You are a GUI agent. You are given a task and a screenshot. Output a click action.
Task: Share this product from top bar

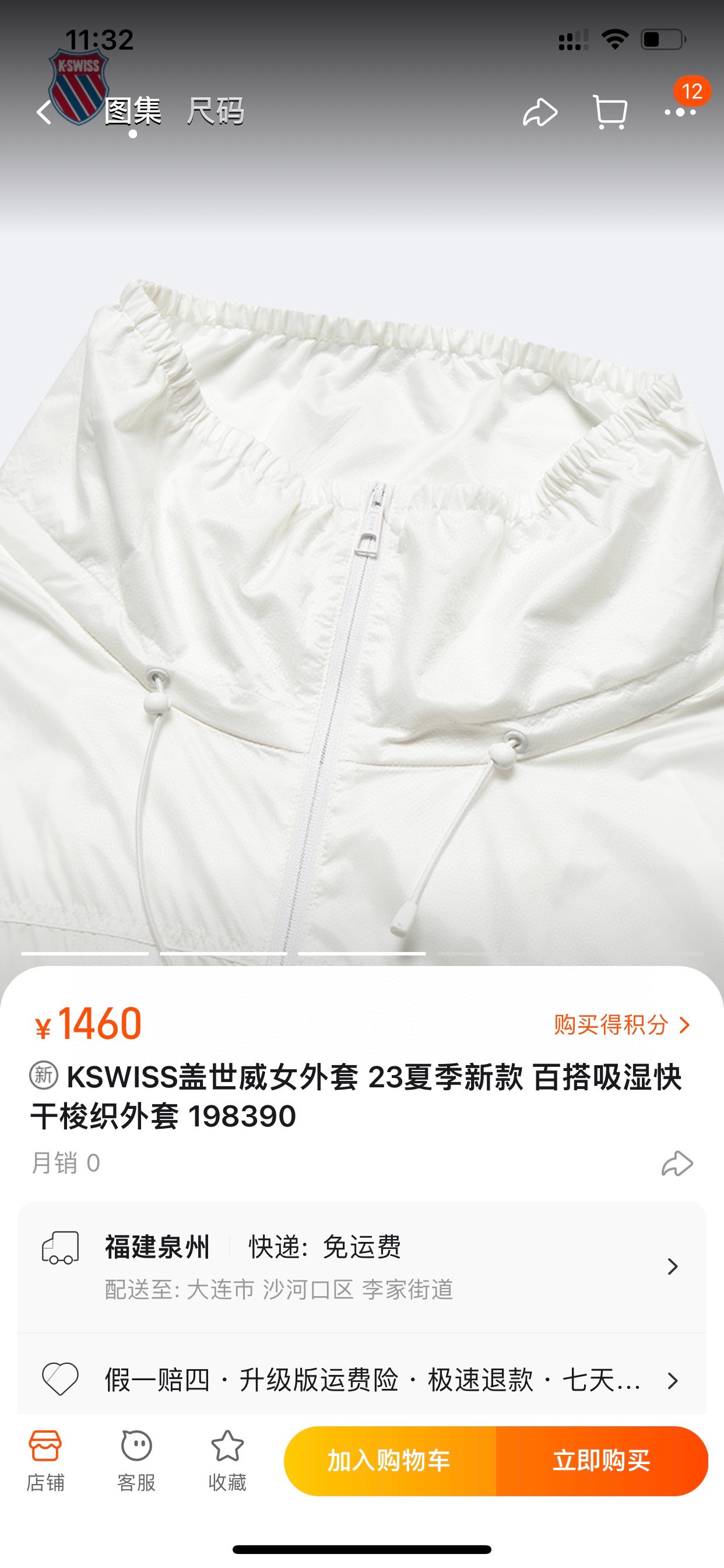pos(540,113)
